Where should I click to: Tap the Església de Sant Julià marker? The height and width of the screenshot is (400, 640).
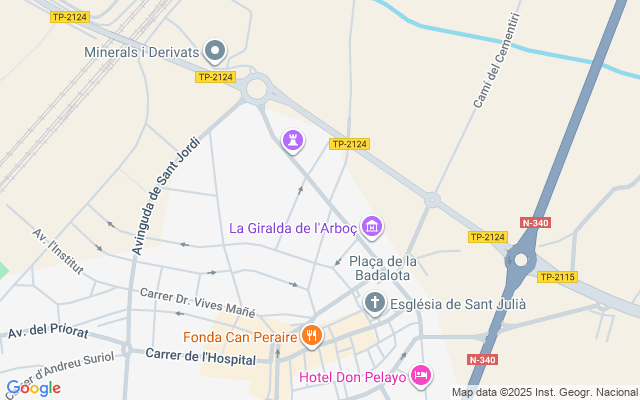pyautogui.click(x=374, y=303)
